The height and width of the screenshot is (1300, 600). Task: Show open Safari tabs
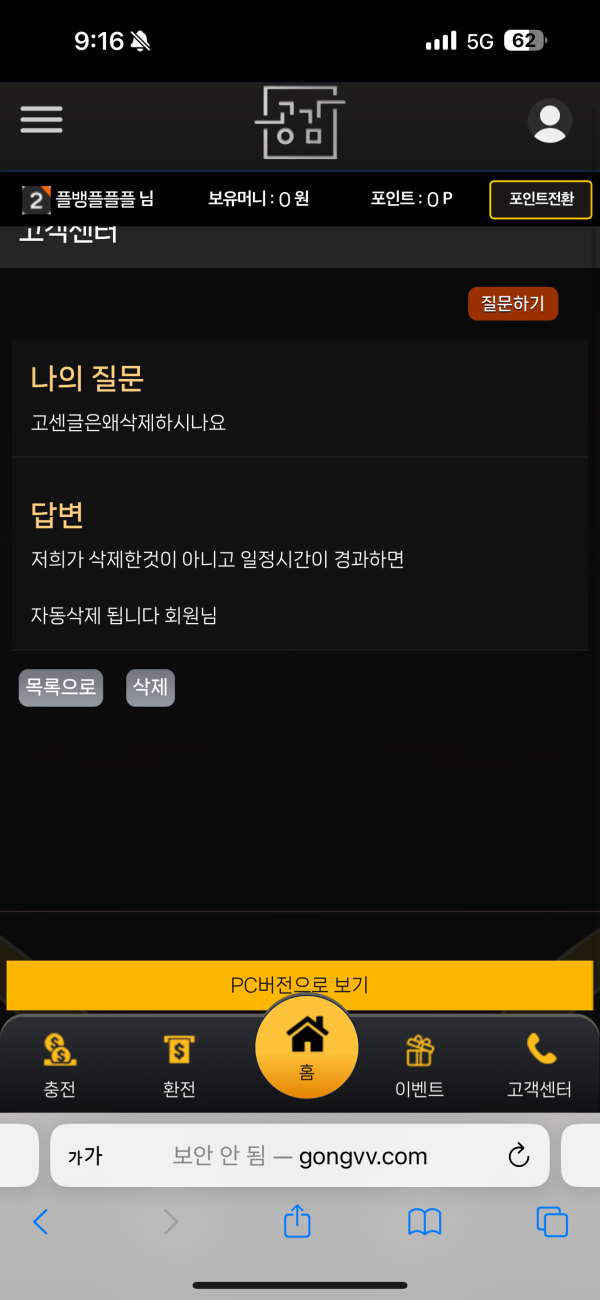tap(552, 1221)
